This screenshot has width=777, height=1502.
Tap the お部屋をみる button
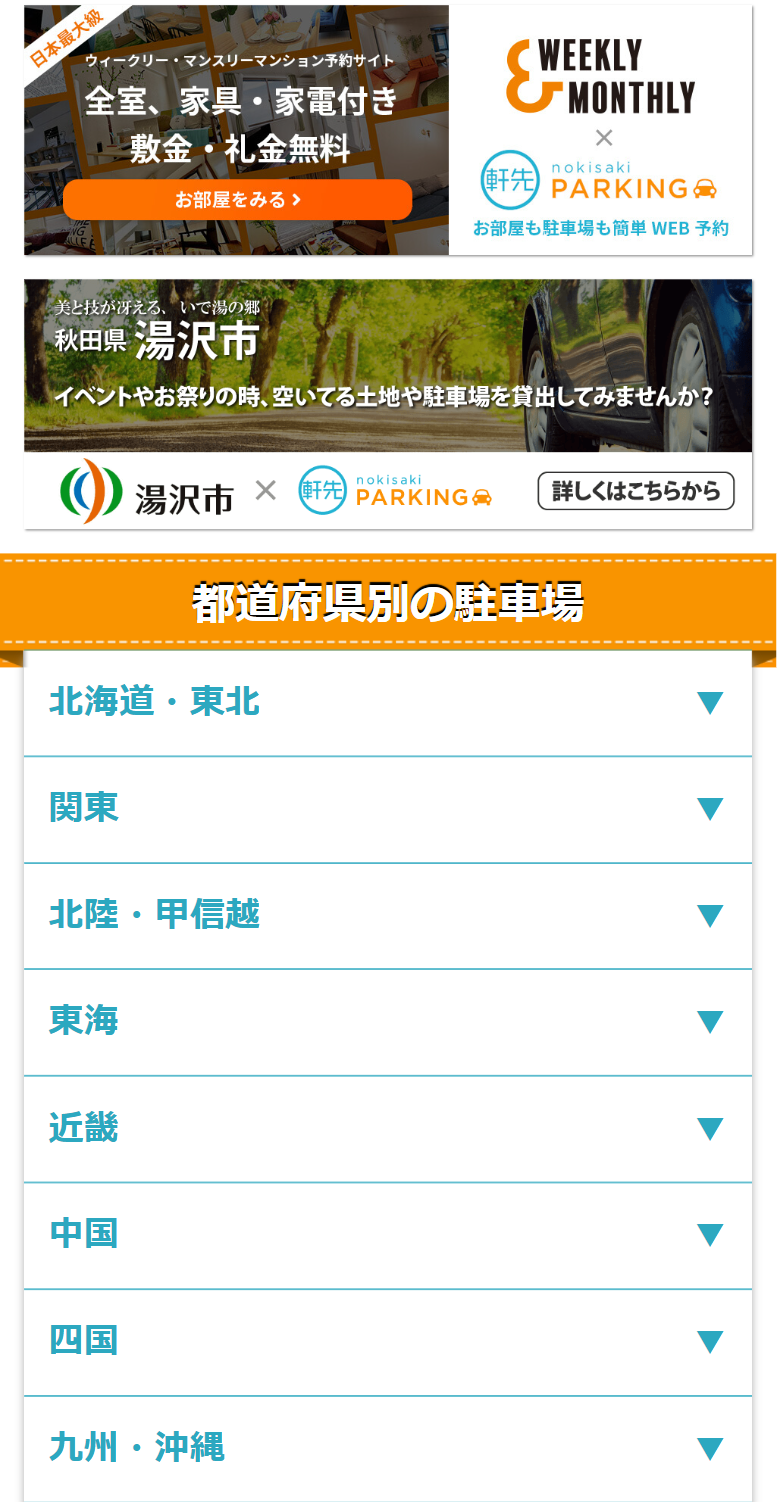click(237, 200)
